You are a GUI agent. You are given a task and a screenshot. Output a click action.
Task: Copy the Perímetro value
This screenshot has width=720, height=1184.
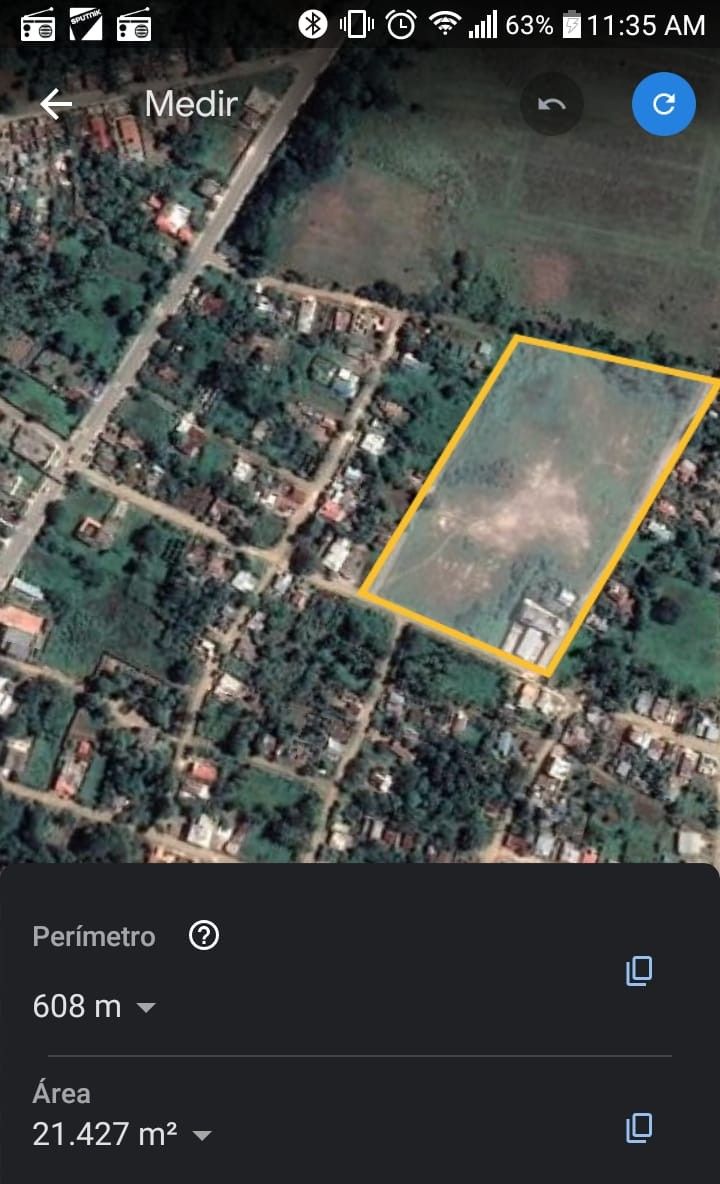coord(639,970)
